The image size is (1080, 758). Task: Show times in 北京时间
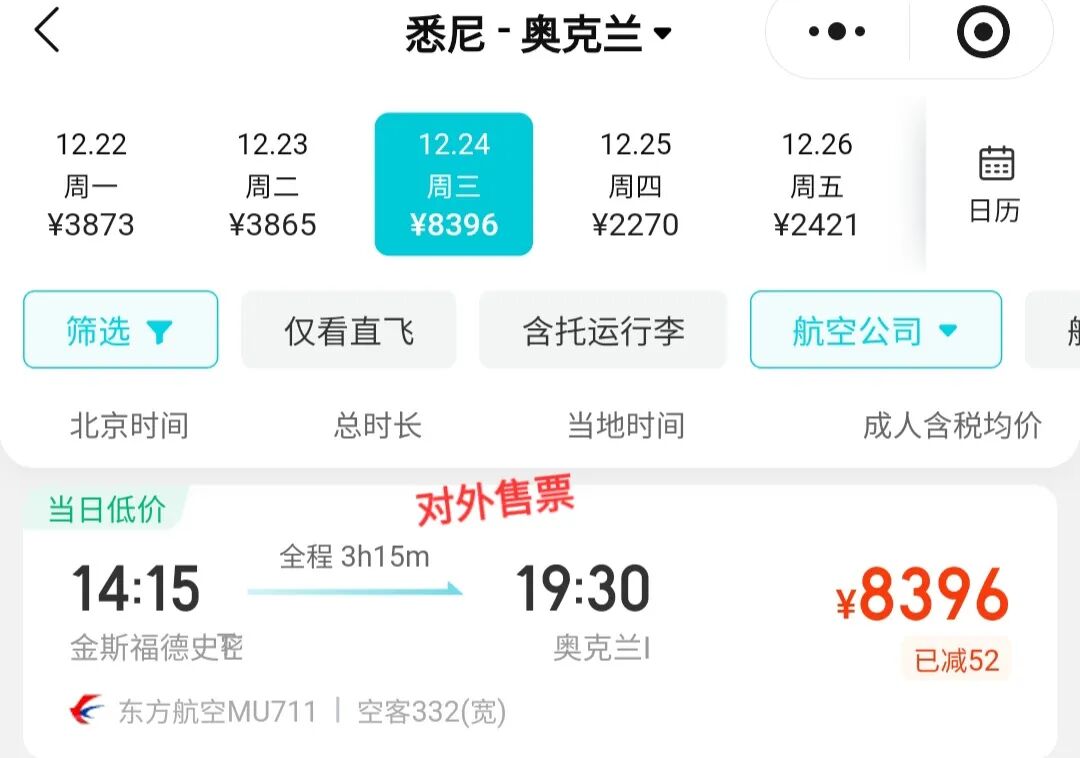coord(129,426)
